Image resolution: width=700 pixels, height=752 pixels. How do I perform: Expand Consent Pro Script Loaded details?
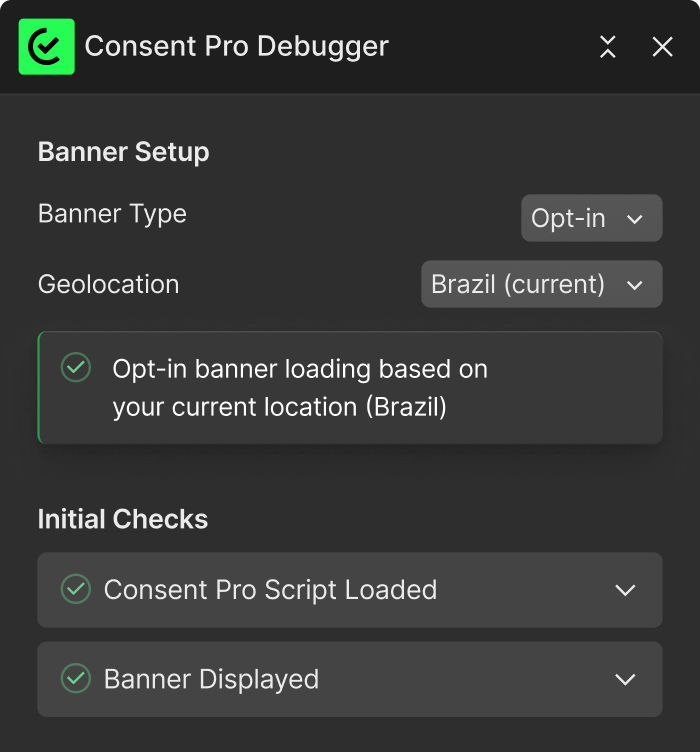point(350,590)
